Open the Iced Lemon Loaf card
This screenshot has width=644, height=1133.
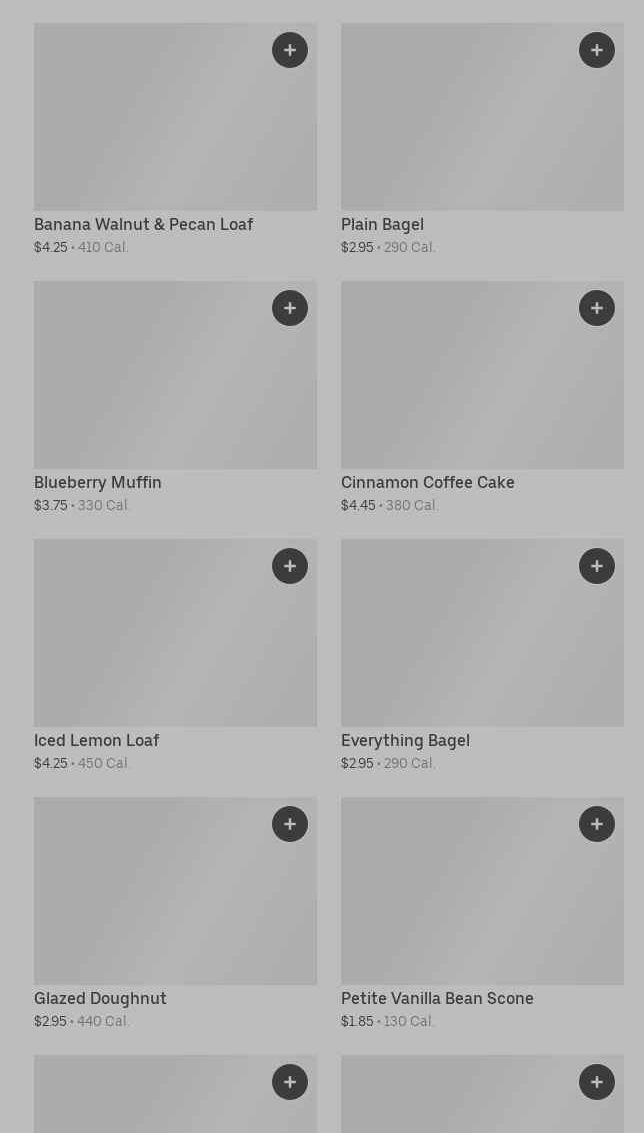(175, 655)
